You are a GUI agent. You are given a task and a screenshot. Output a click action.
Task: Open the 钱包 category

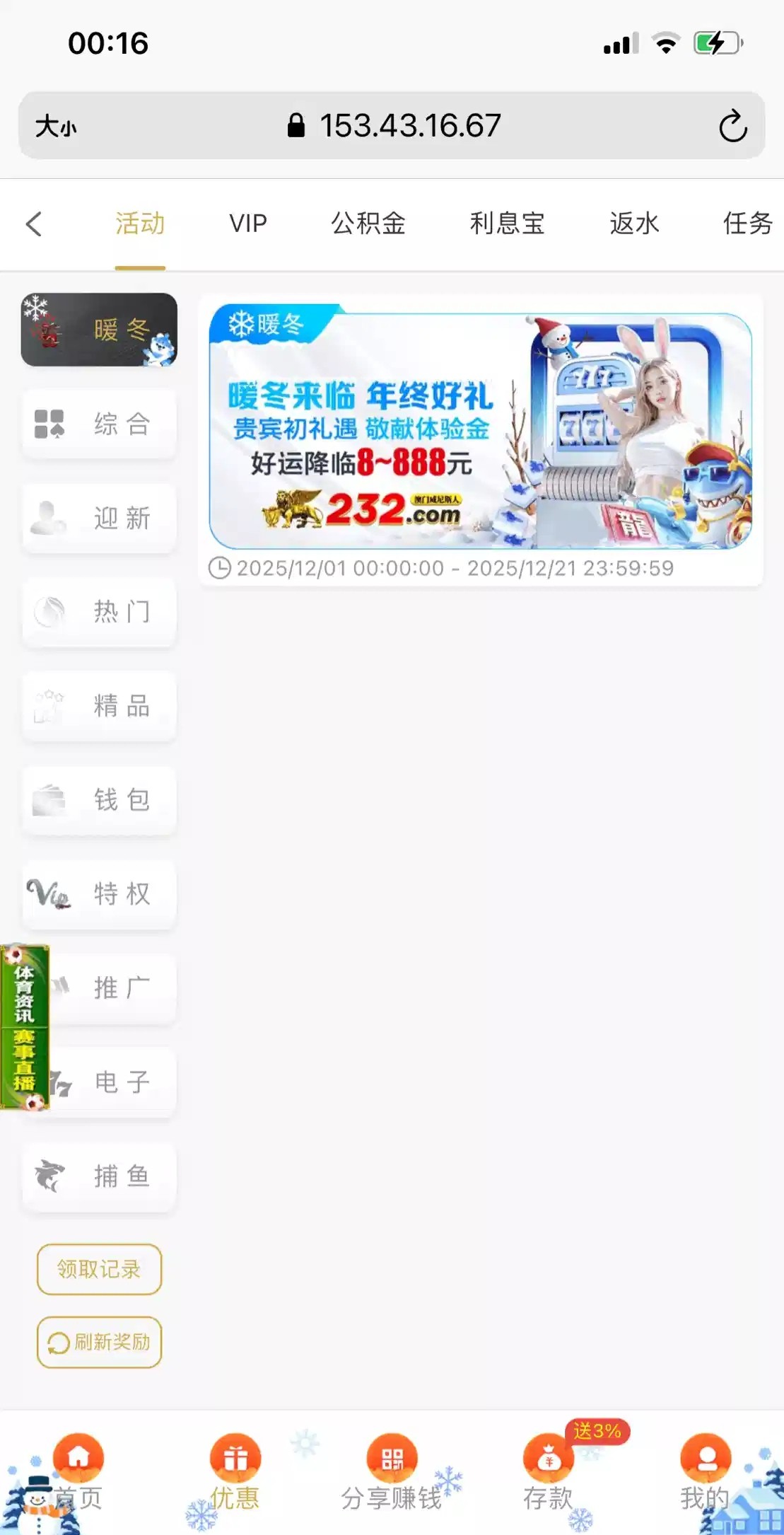tap(99, 800)
